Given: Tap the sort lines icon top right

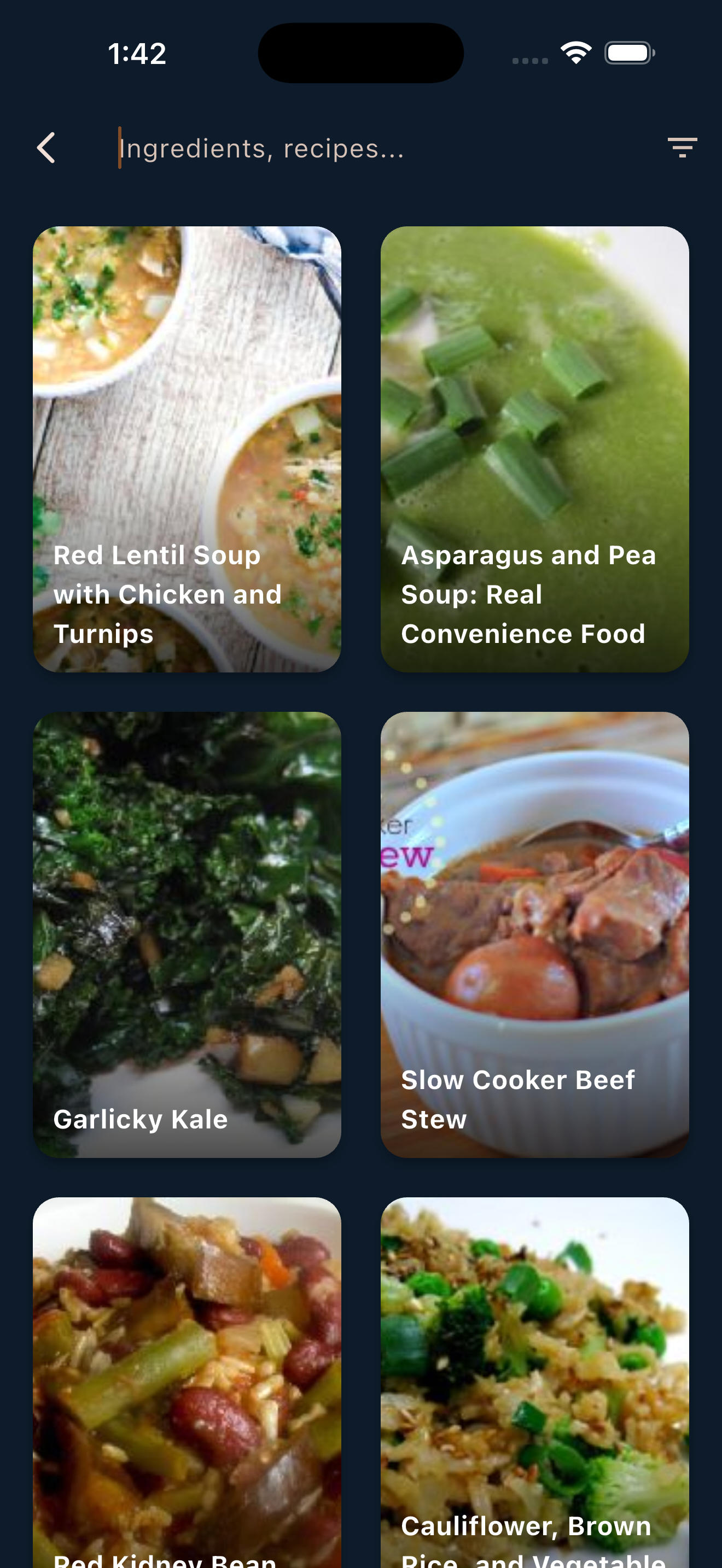Looking at the screenshot, I should point(682,147).
